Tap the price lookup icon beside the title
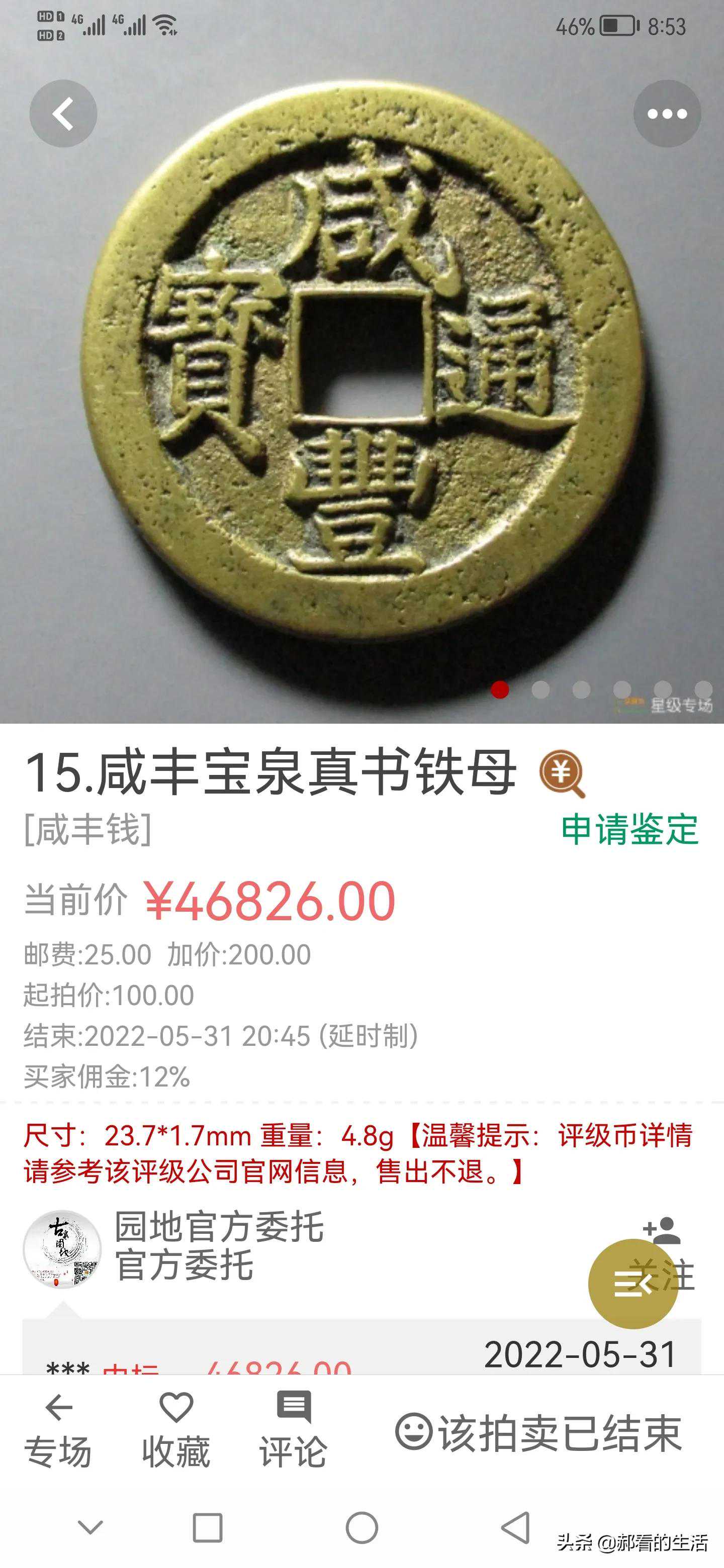 (x=562, y=773)
